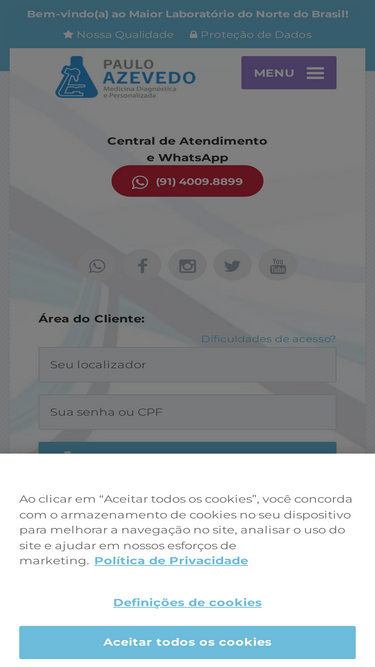This screenshot has width=375, height=667.
Task: Open the WhatsApp social icon
Action: point(97,266)
